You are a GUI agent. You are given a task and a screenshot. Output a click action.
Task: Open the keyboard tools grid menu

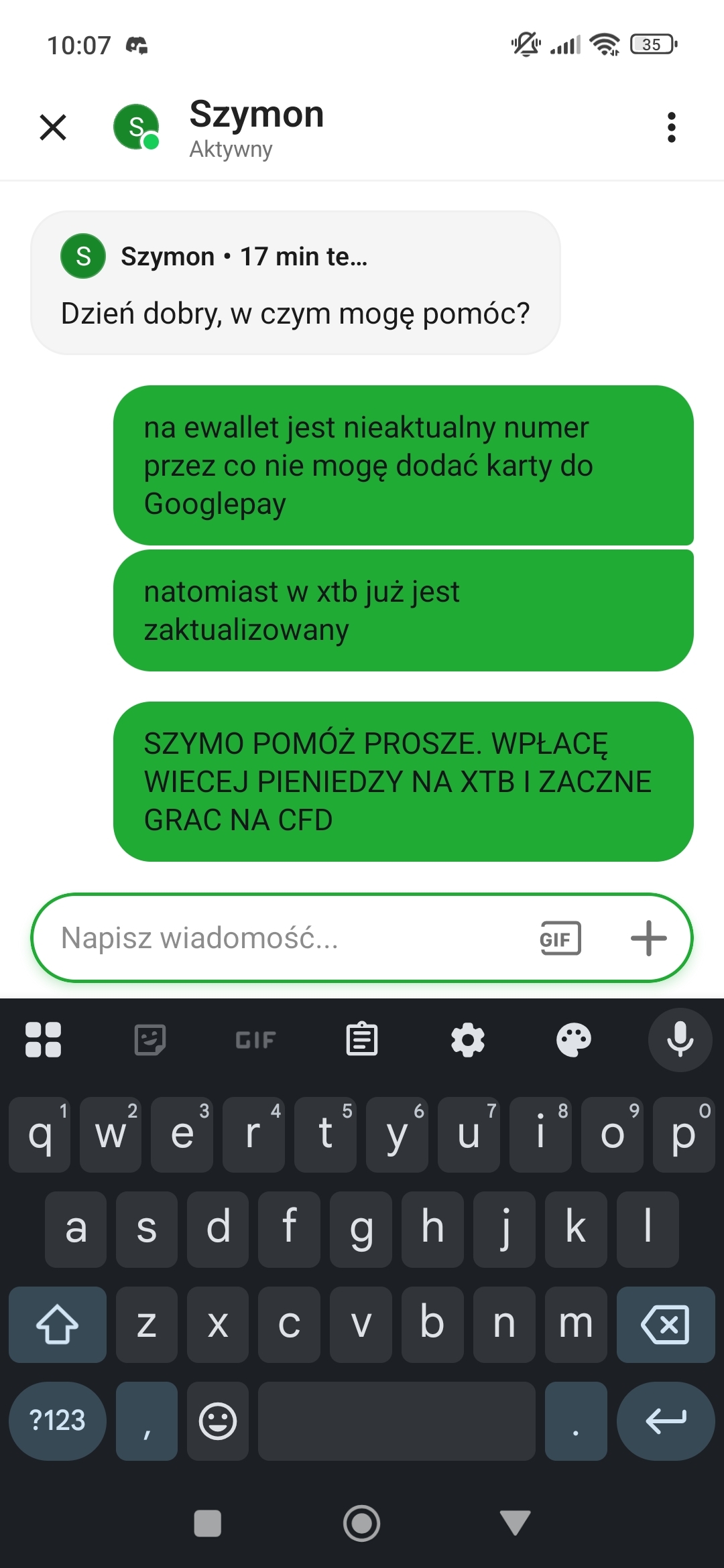[44, 1040]
